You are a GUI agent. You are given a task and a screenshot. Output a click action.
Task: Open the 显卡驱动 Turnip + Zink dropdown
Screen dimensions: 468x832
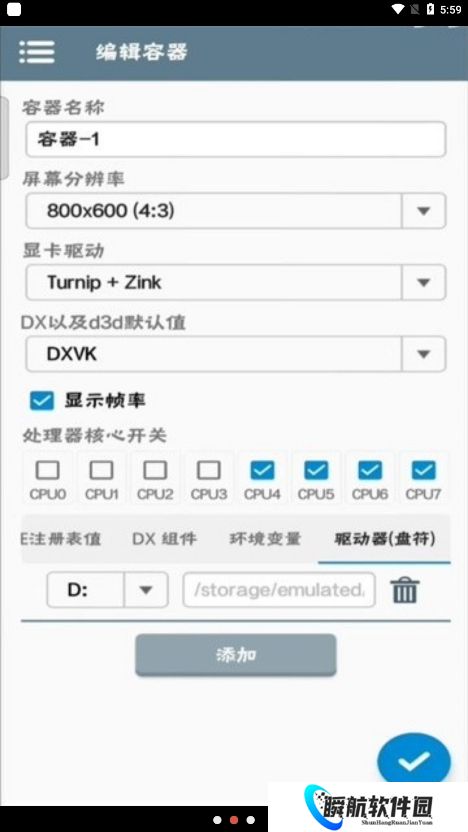point(236,282)
